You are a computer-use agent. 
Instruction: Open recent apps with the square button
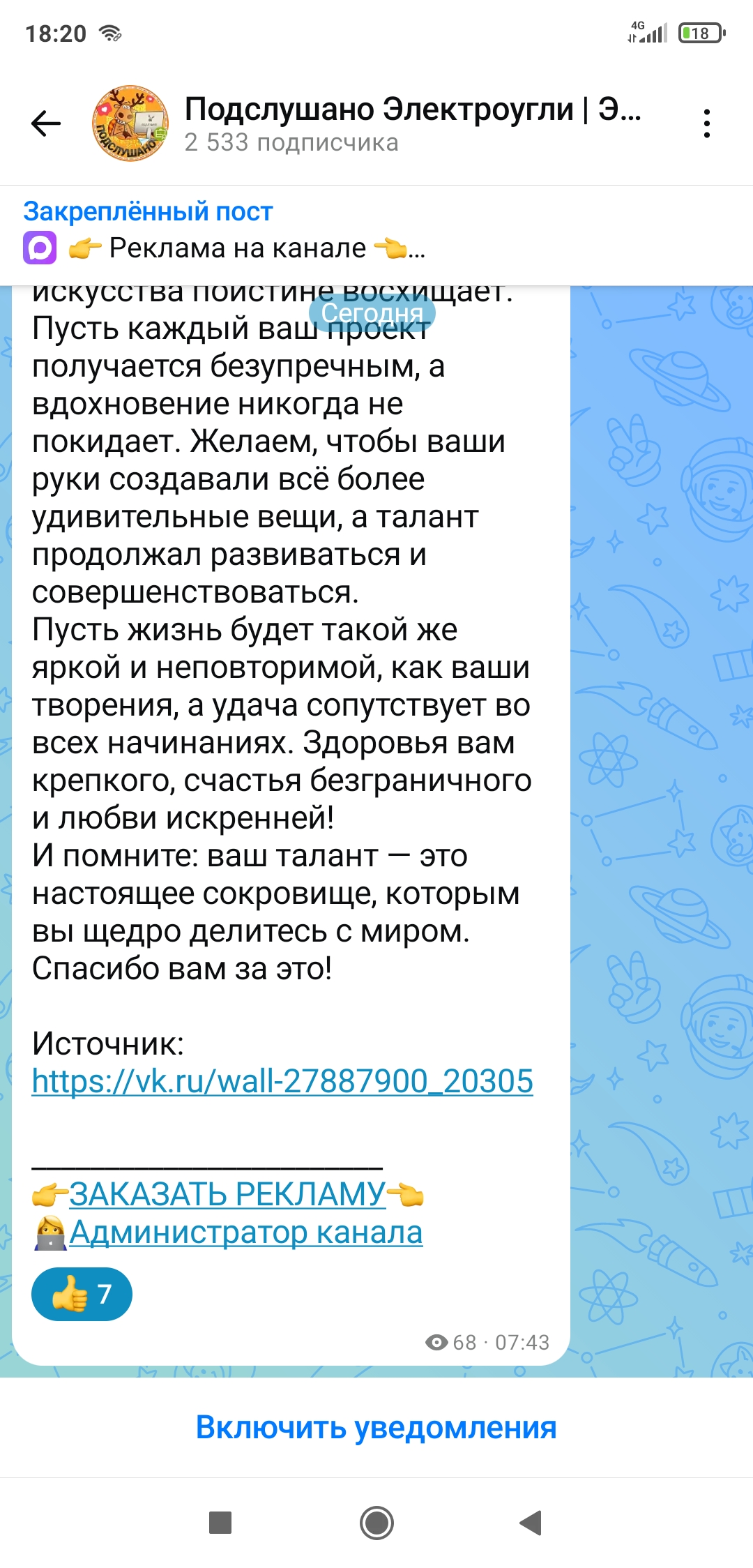click(x=220, y=1523)
